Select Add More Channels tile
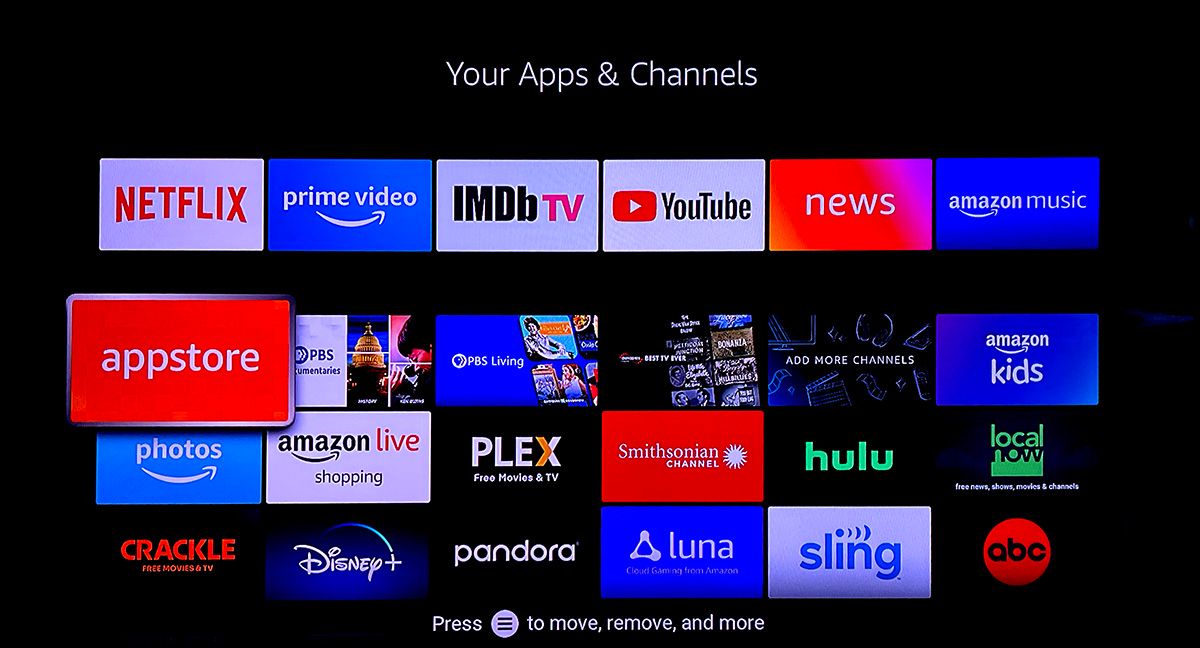1200x648 pixels. coord(849,360)
